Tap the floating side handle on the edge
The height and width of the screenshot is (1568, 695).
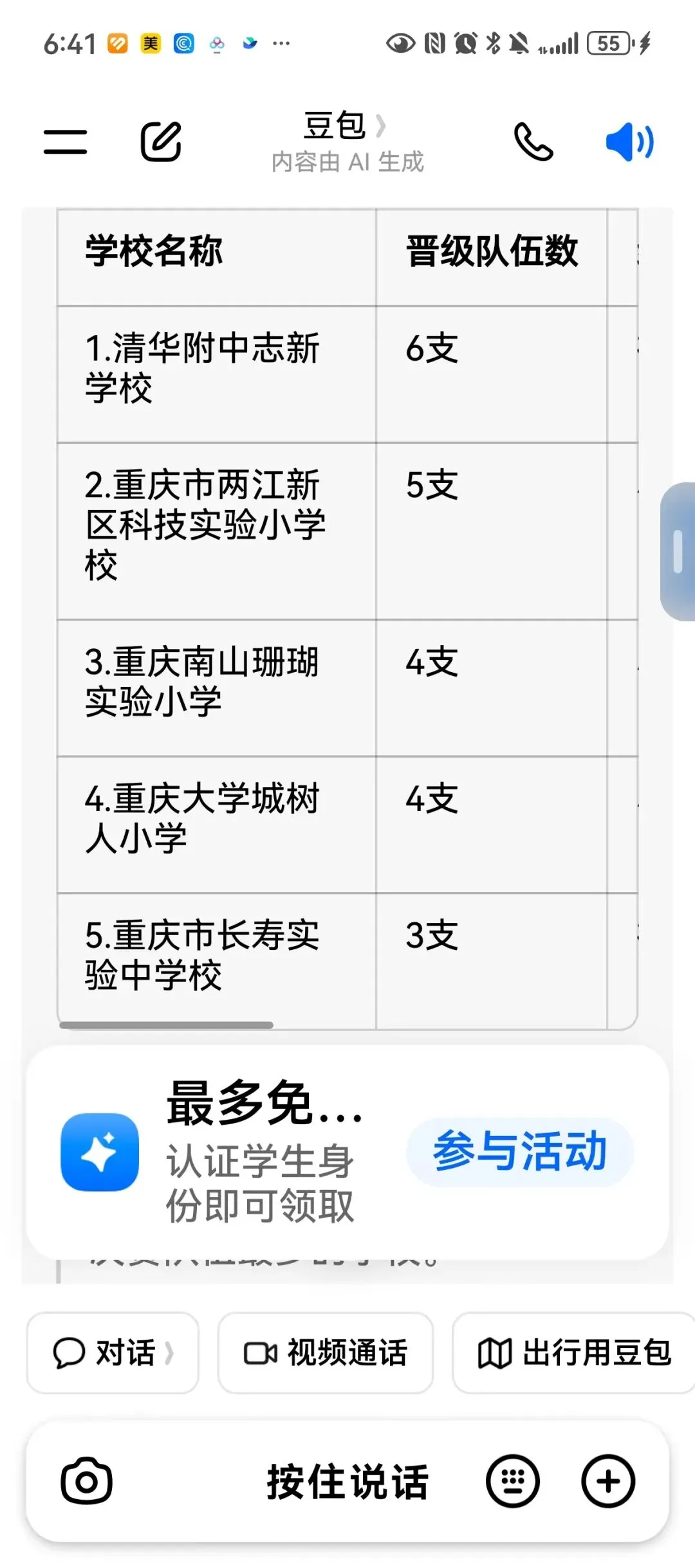tap(678, 552)
